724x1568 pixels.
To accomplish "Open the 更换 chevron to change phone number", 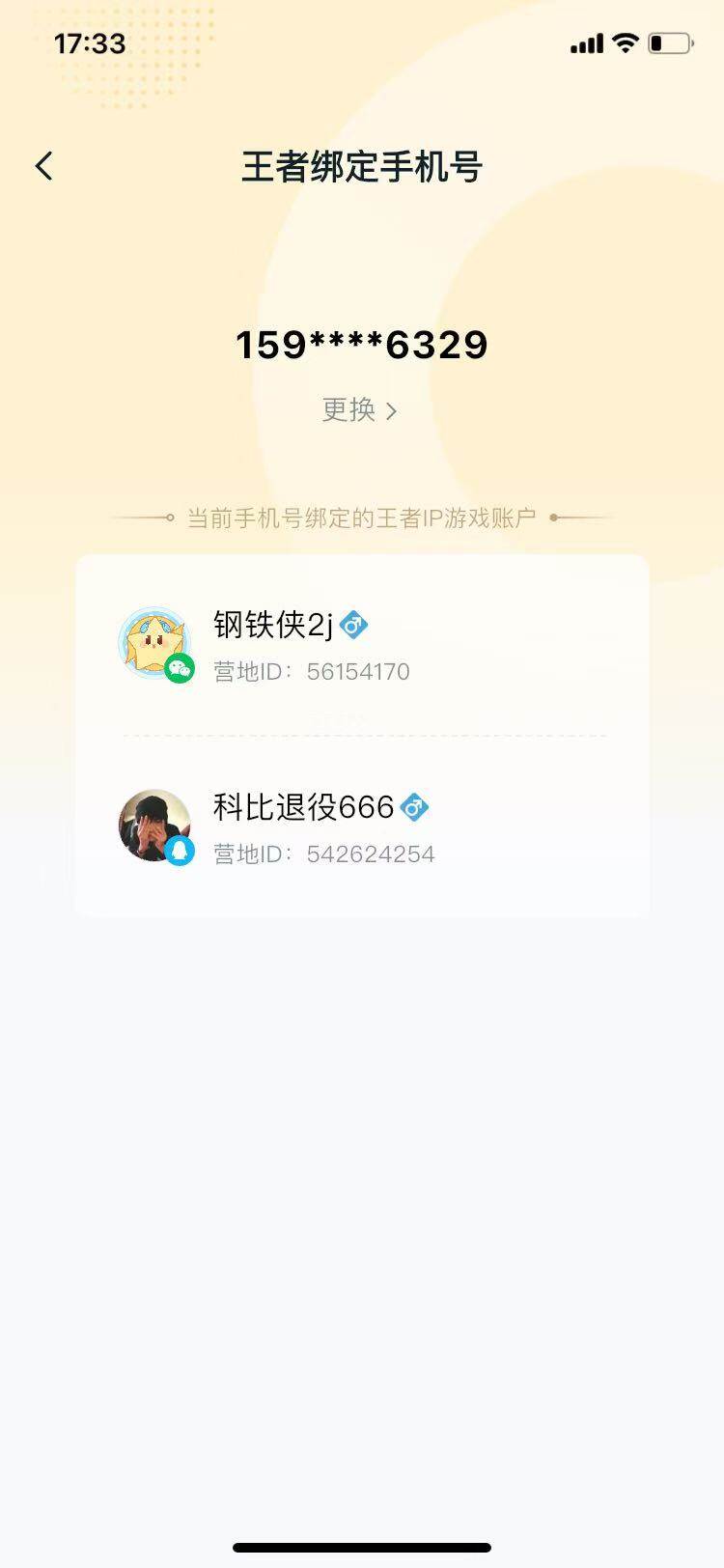I will point(393,410).
